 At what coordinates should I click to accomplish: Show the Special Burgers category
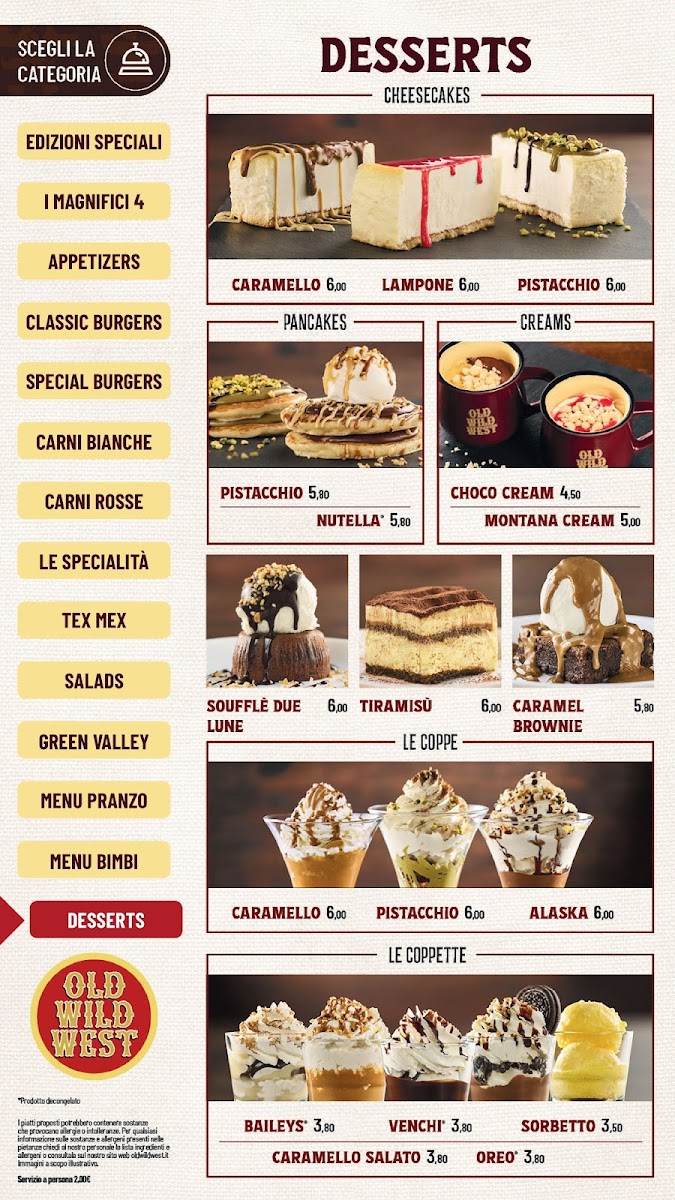point(94,381)
